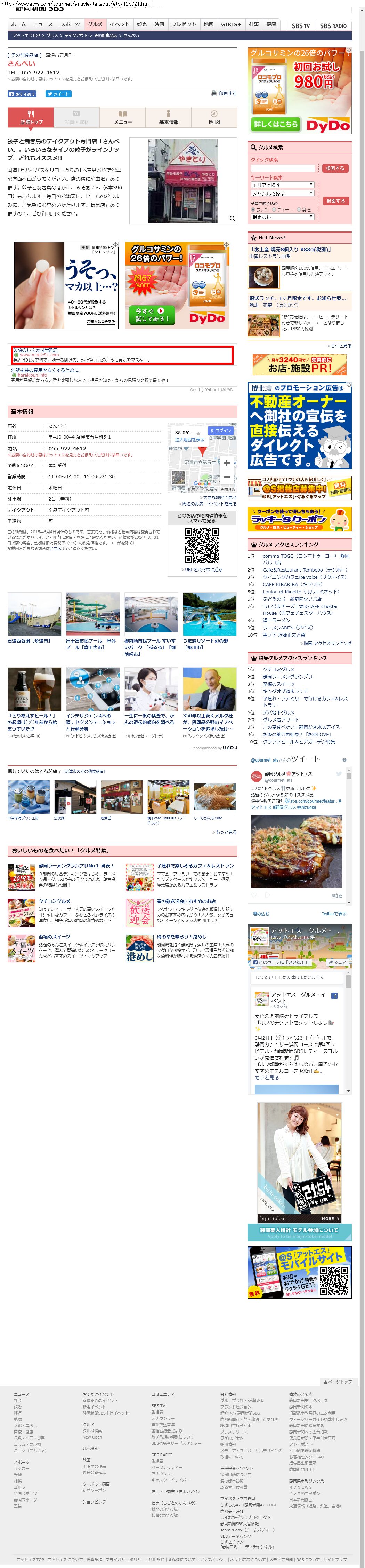Open the 英語のしくみは単純だ ad link
The height and width of the screenshot is (1568, 365).
click(x=35, y=349)
